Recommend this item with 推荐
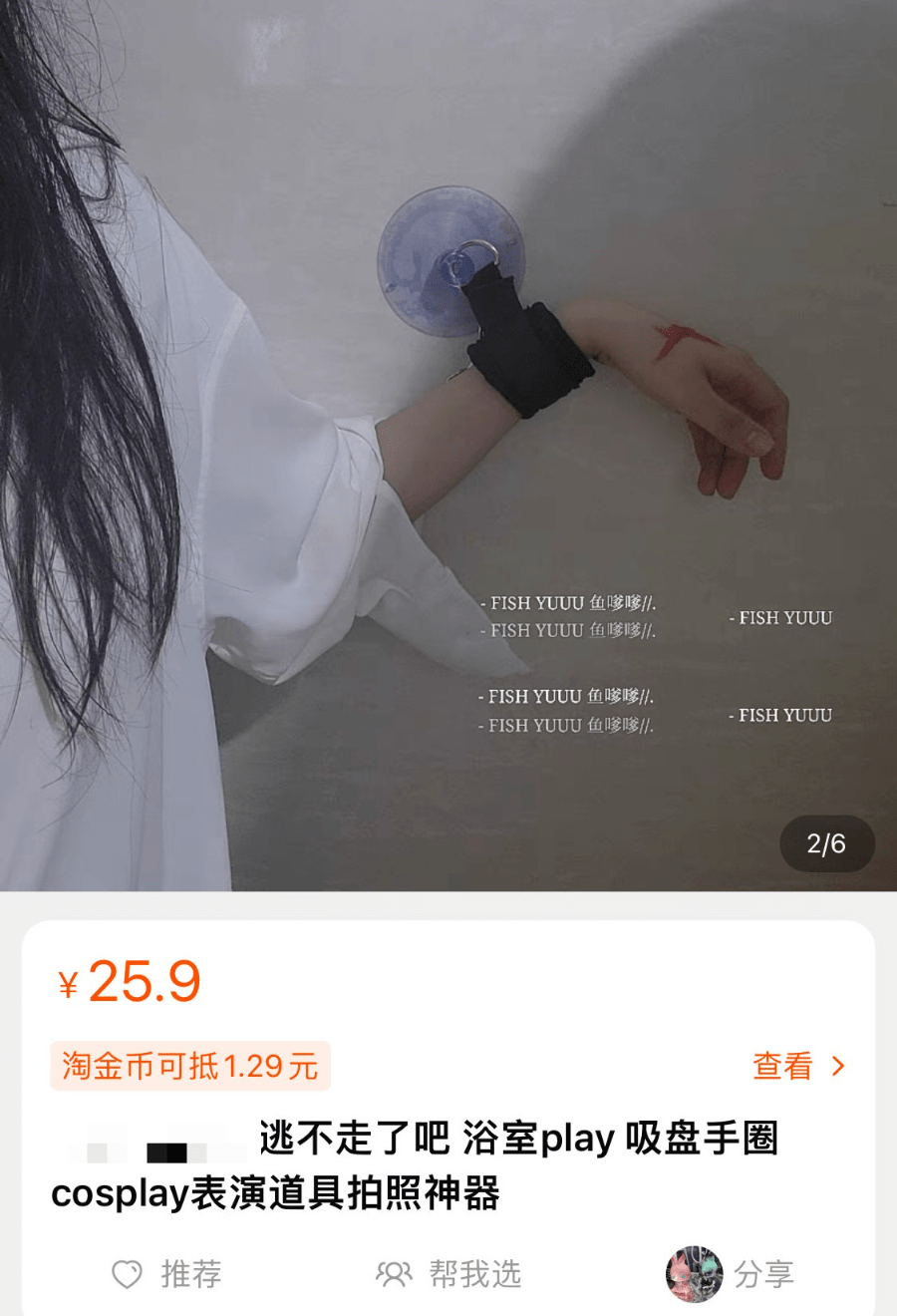The width and height of the screenshot is (897, 1316). tap(166, 1273)
